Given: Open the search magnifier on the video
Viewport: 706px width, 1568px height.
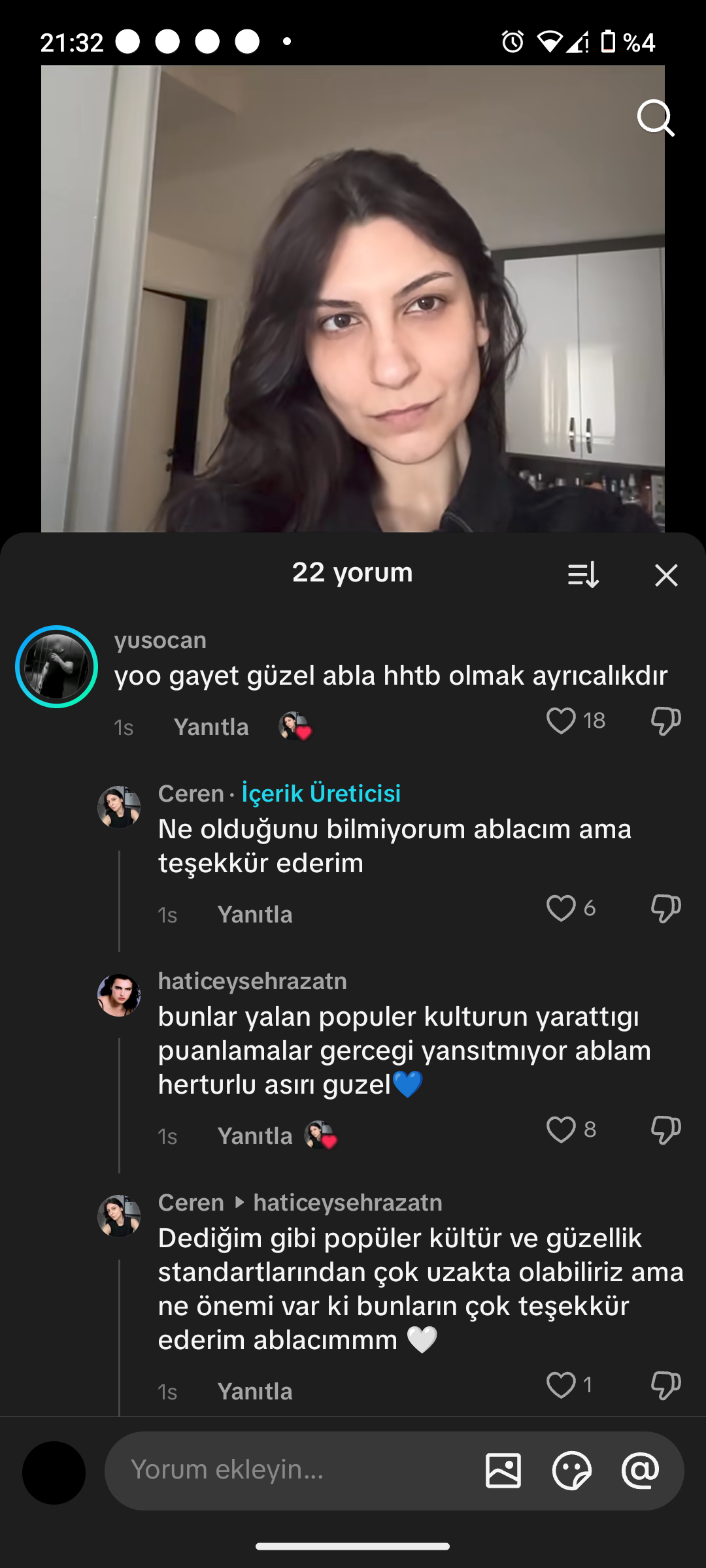Looking at the screenshot, I should click(x=657, y=119).
